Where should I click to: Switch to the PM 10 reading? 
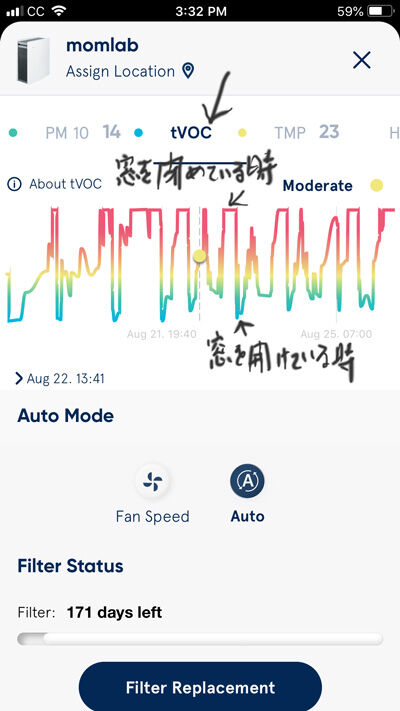pyautogui.click(x=83, y=132)
